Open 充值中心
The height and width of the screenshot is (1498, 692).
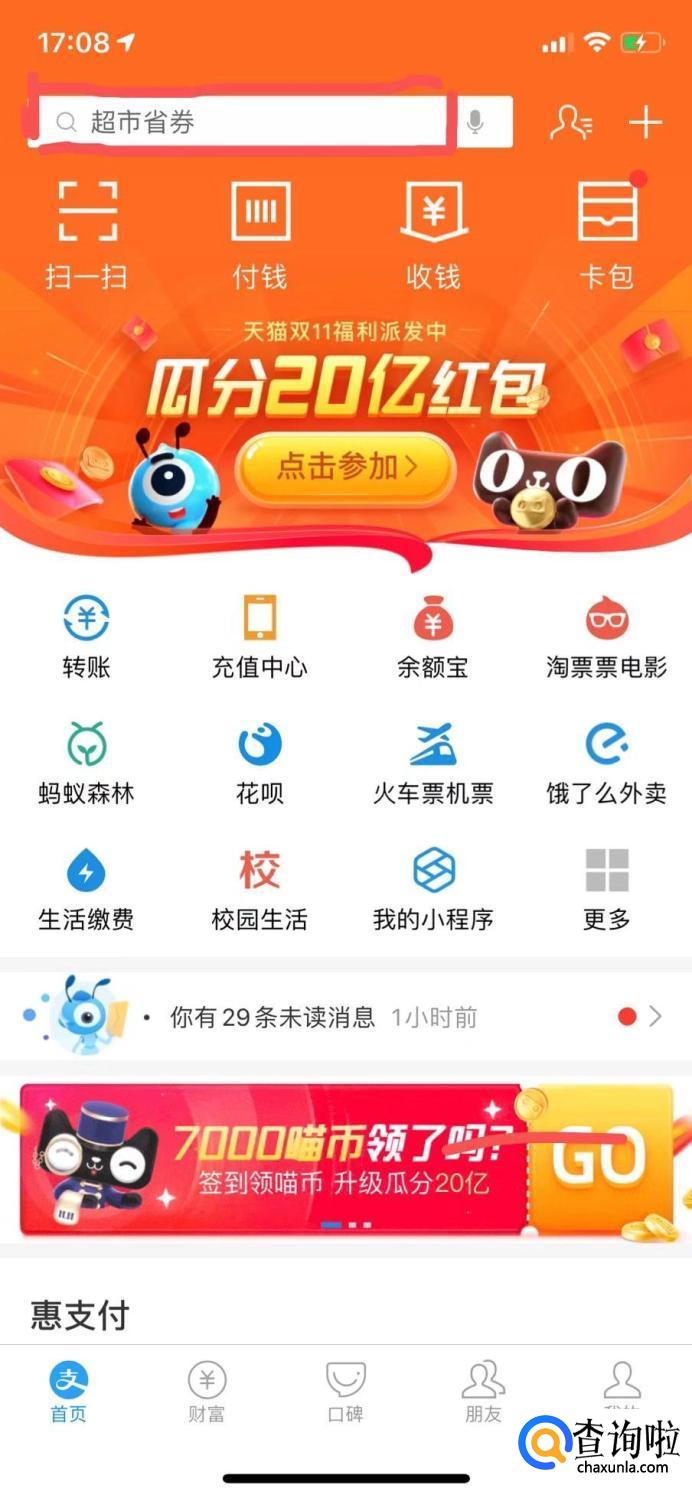click(x=260, y=635)
